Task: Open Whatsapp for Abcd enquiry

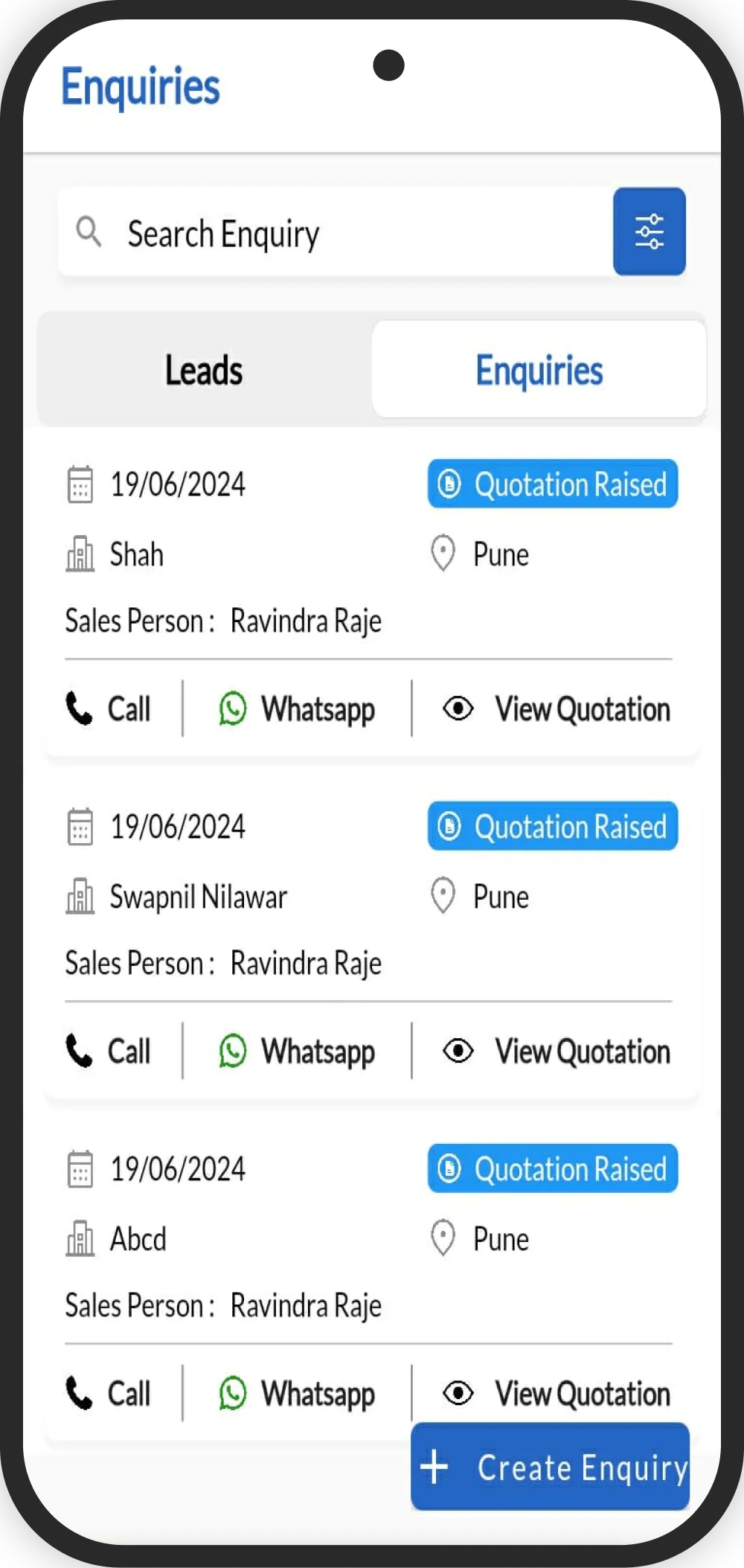Action: coord(297,1393)
